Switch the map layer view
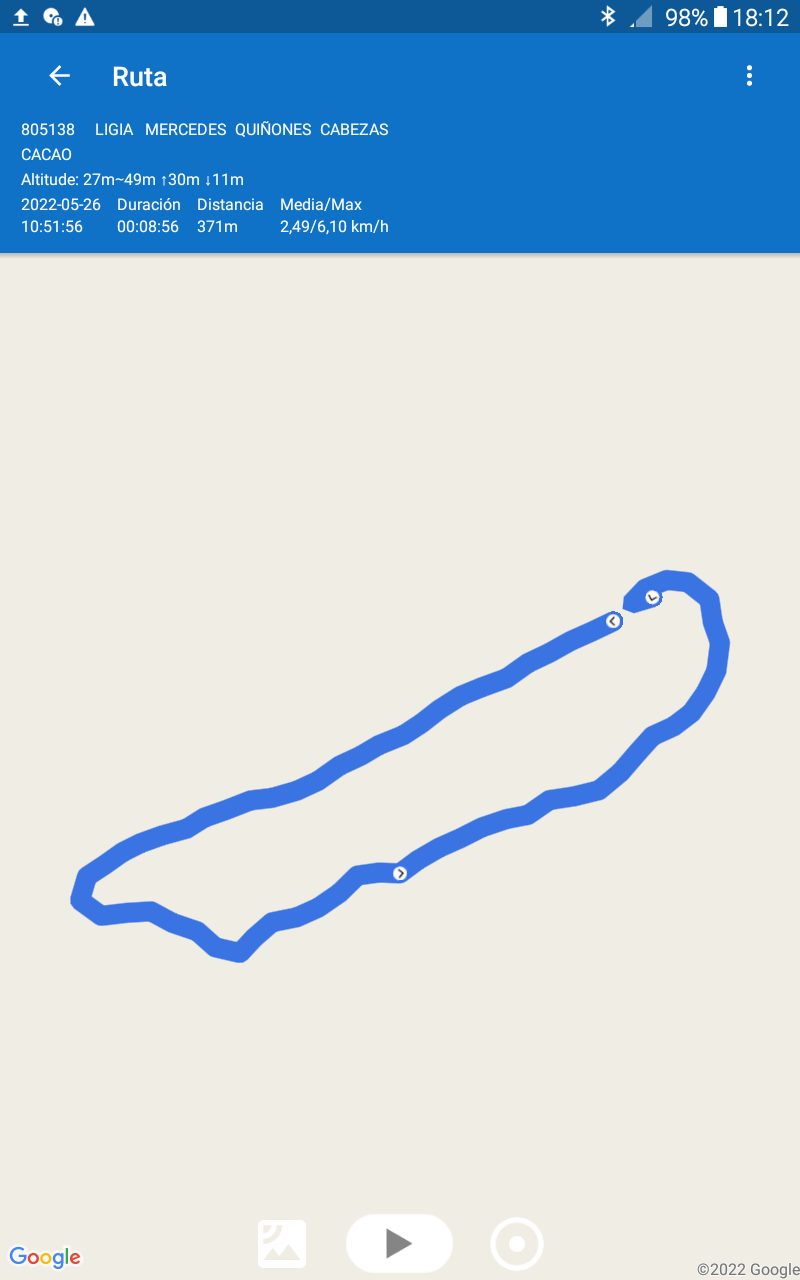 pos(282,1244)
